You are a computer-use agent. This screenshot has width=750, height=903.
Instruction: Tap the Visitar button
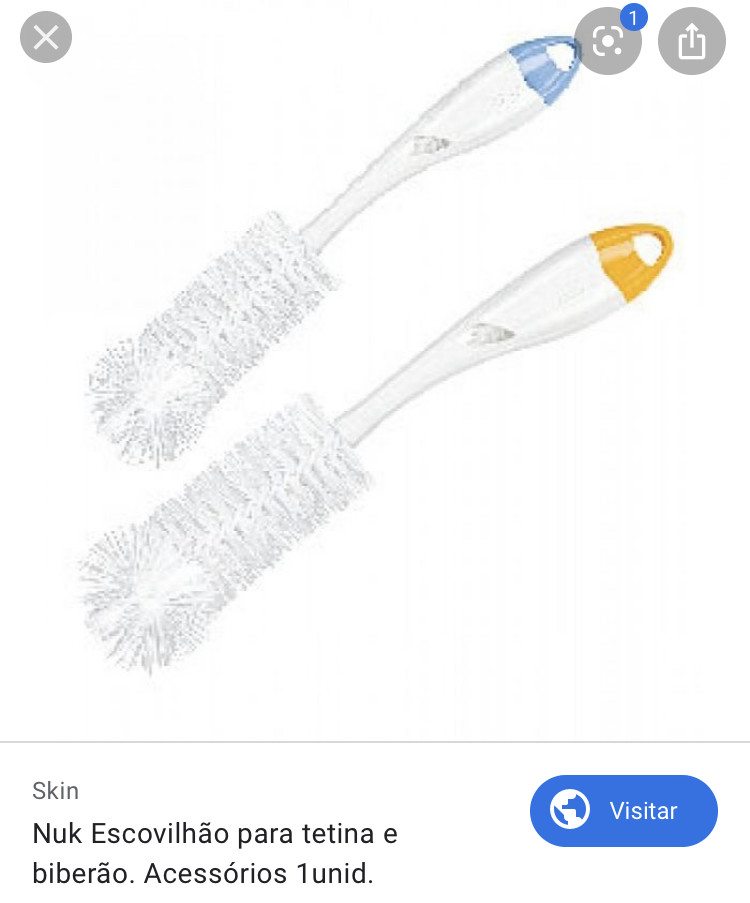click(x=623, y=811)
